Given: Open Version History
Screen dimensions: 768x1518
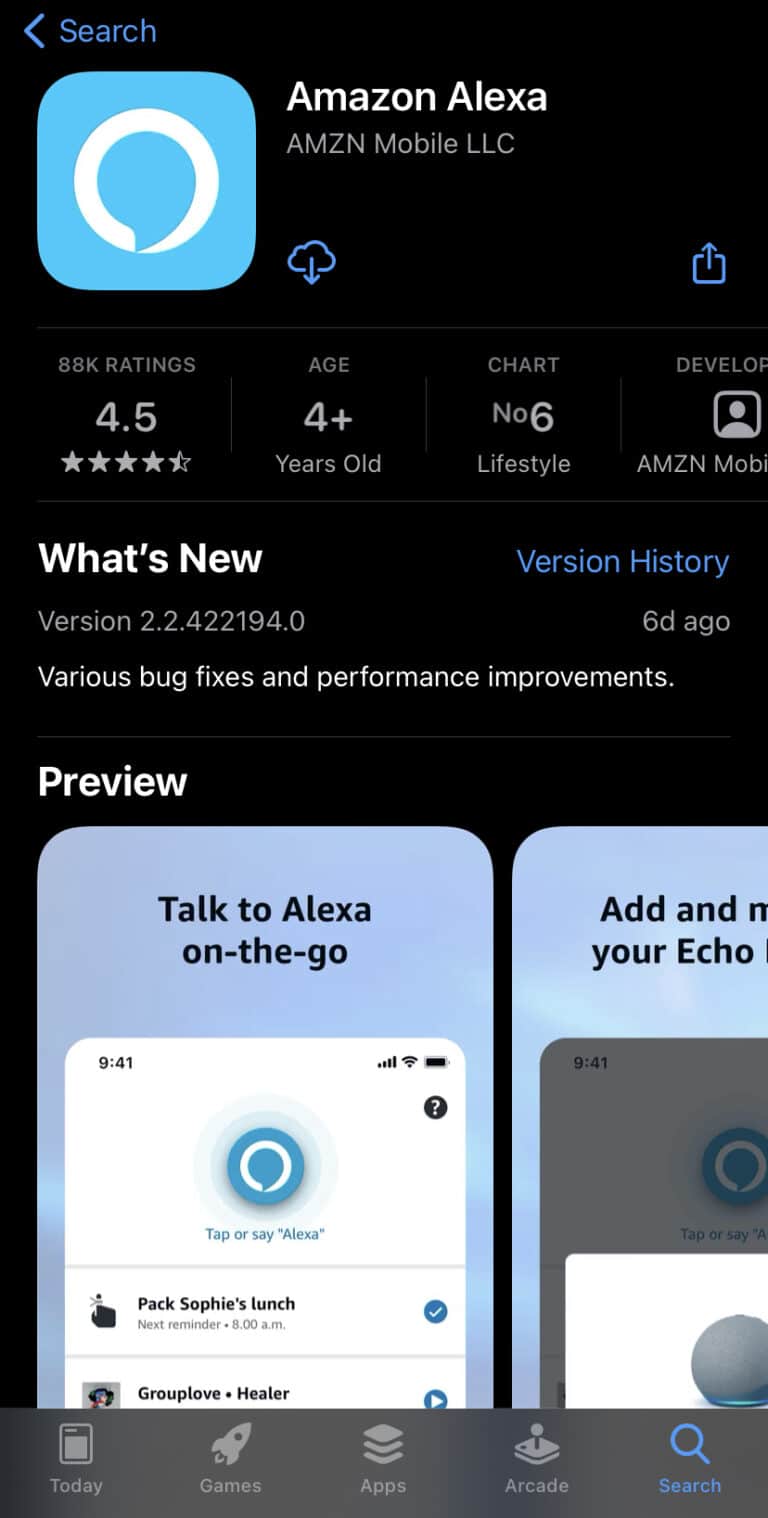Looking at the screenshot, I should (x=622, y=561).
